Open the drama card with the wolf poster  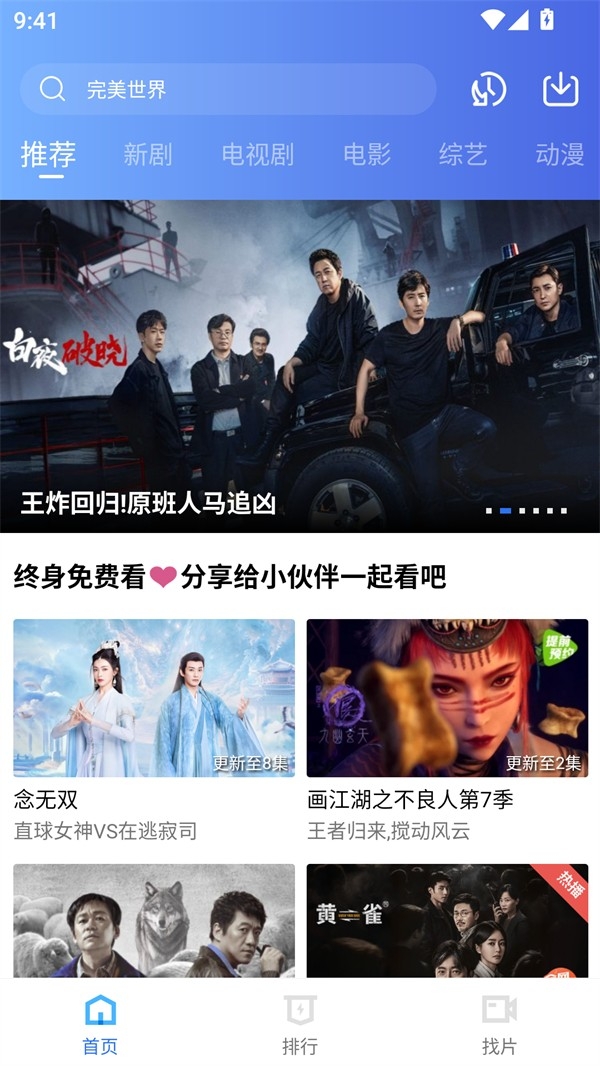[154, 920]
